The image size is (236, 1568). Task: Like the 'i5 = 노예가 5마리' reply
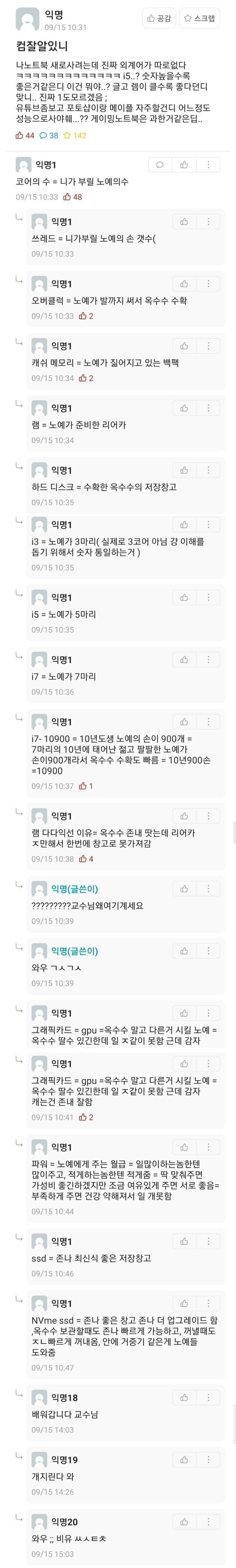point(184,598)
